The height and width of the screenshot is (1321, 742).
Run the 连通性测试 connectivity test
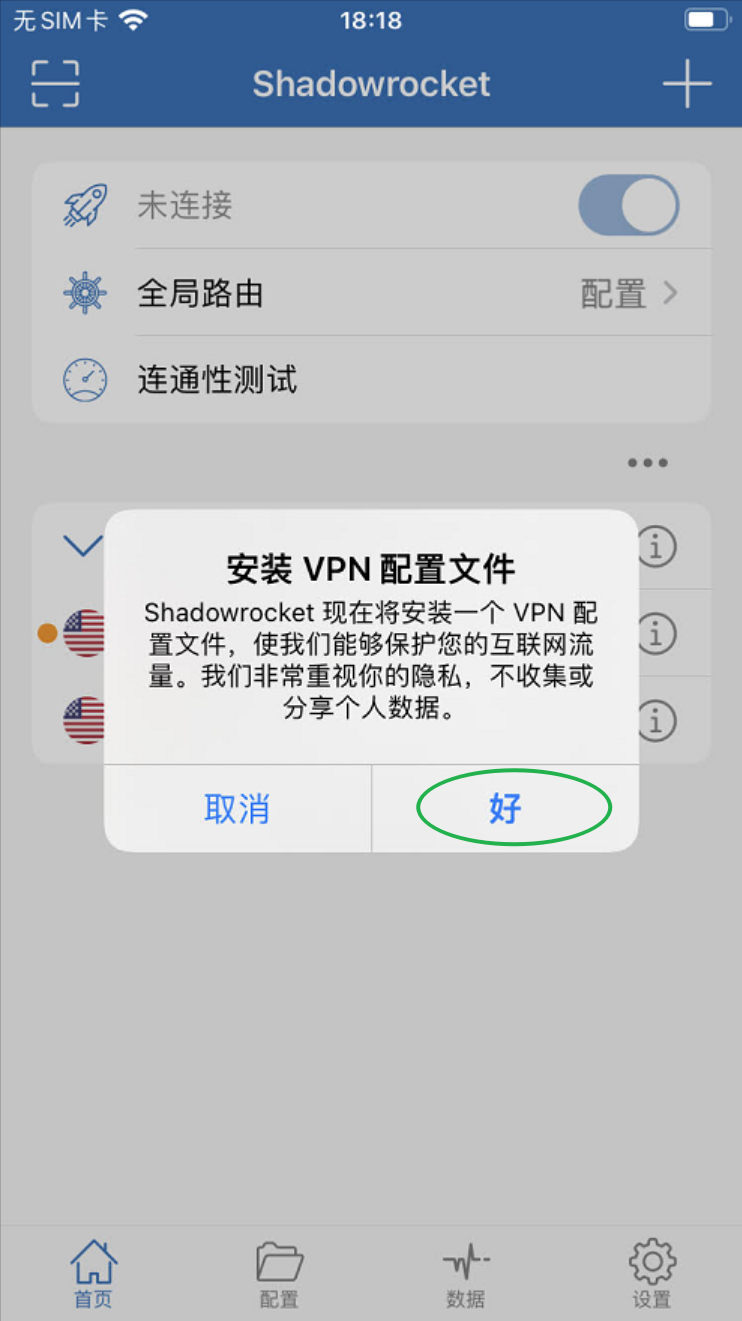pyautogui.click(x=371, y=380)
